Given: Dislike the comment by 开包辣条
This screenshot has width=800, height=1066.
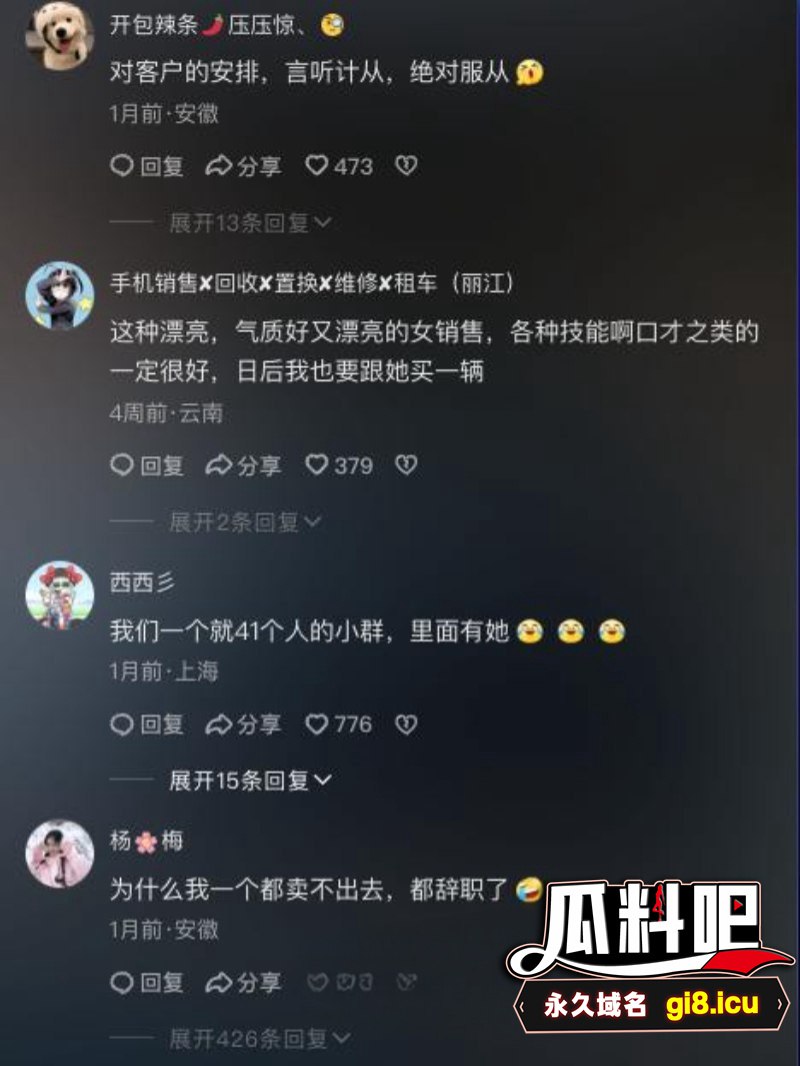Looking at the screenshot, I should click(x=406, y=166).
